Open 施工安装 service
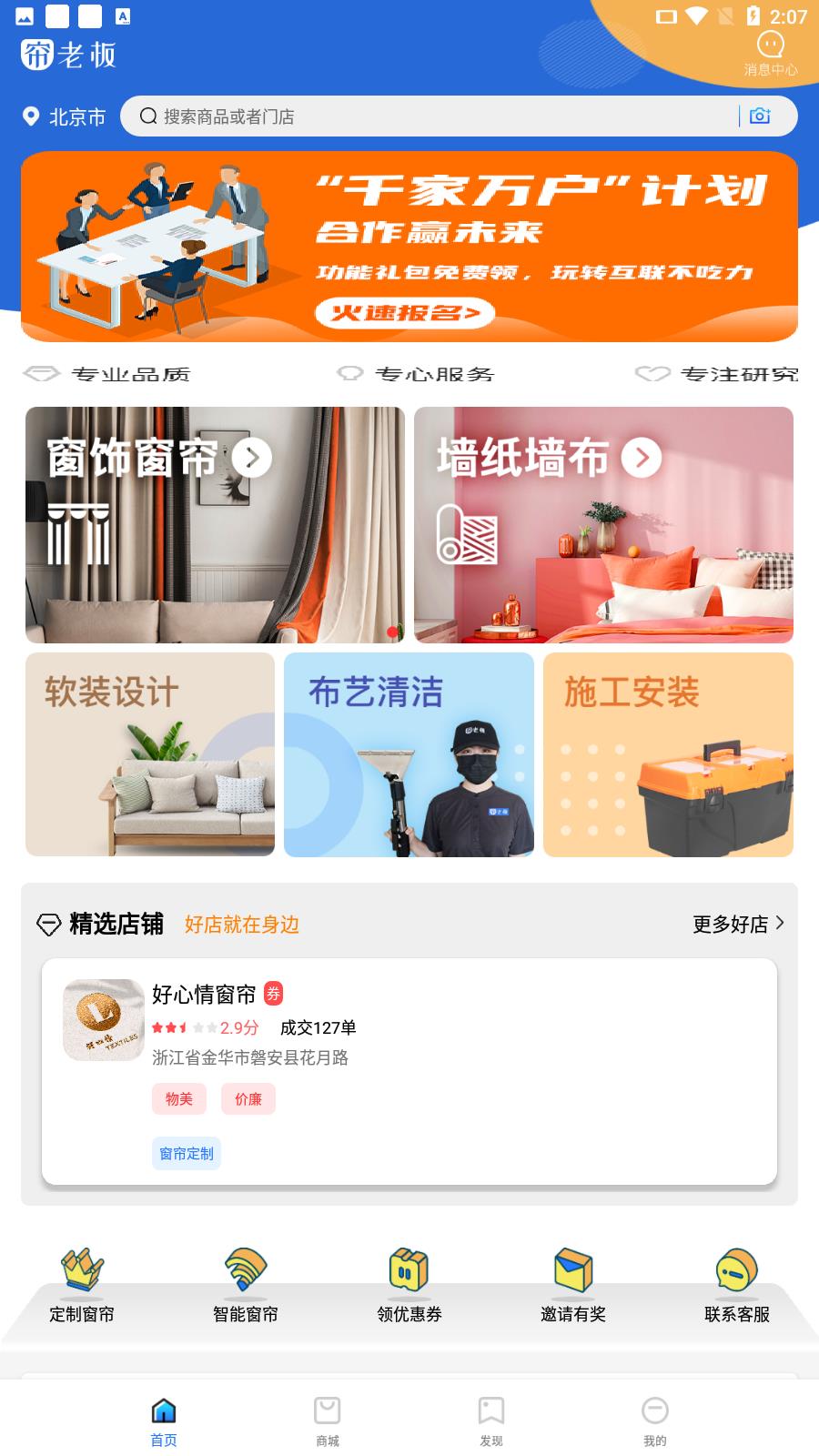Image resolution: width=819 pixels, height=1456 pixels. tap(668, 754)
